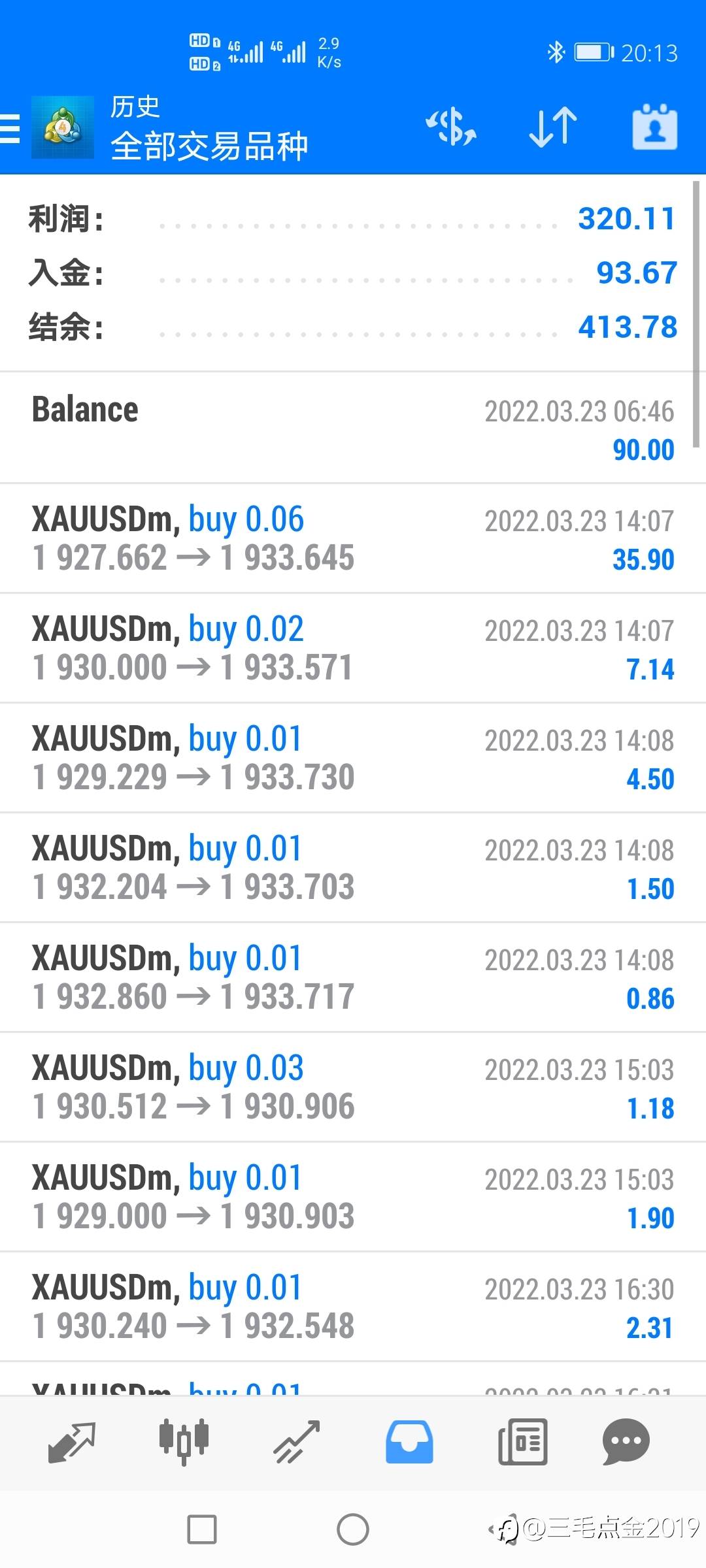Image resolution: width=706 pixels, height=1568 pixels.
Task: Open the buy 0.06 trade with profit 35.90
Action: click(x=353, y=538)
